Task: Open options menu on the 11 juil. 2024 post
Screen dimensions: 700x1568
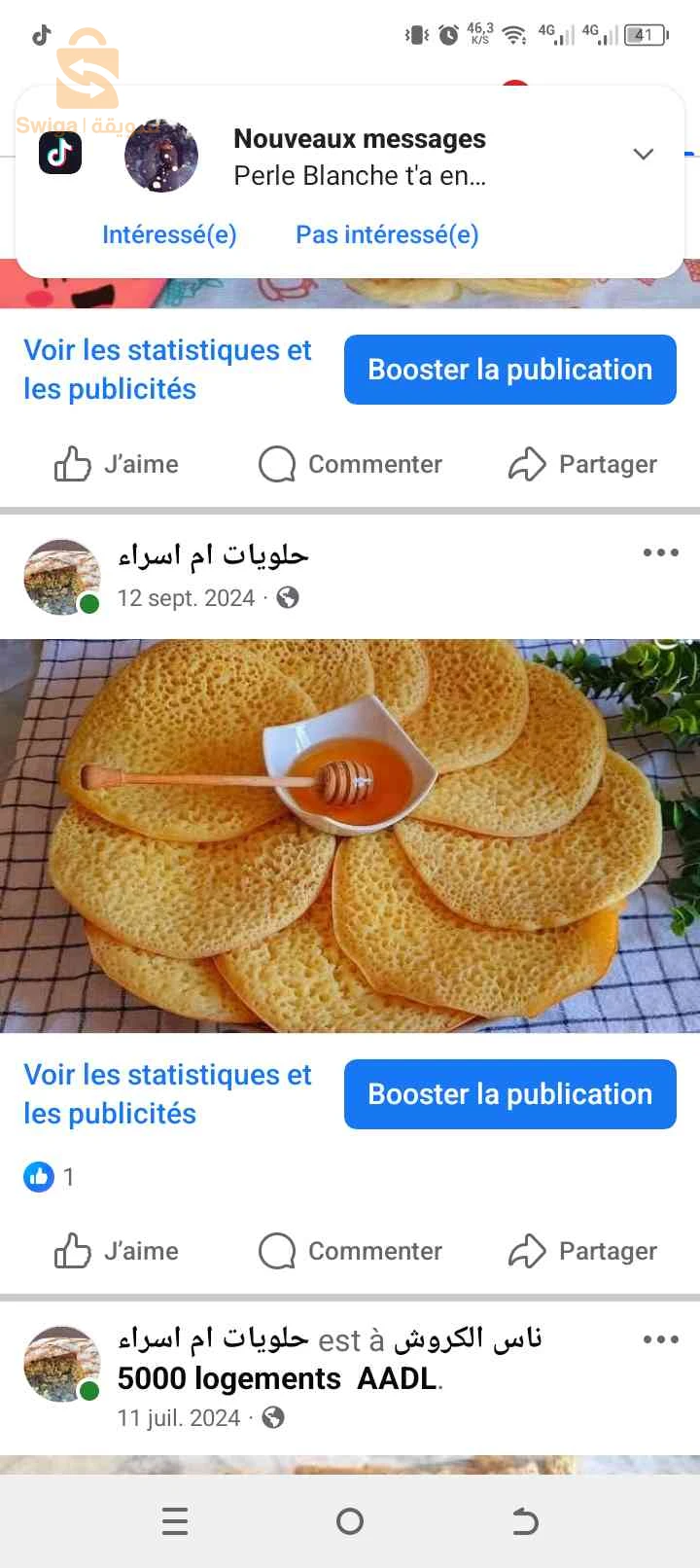Action: tap(660, 1339)
